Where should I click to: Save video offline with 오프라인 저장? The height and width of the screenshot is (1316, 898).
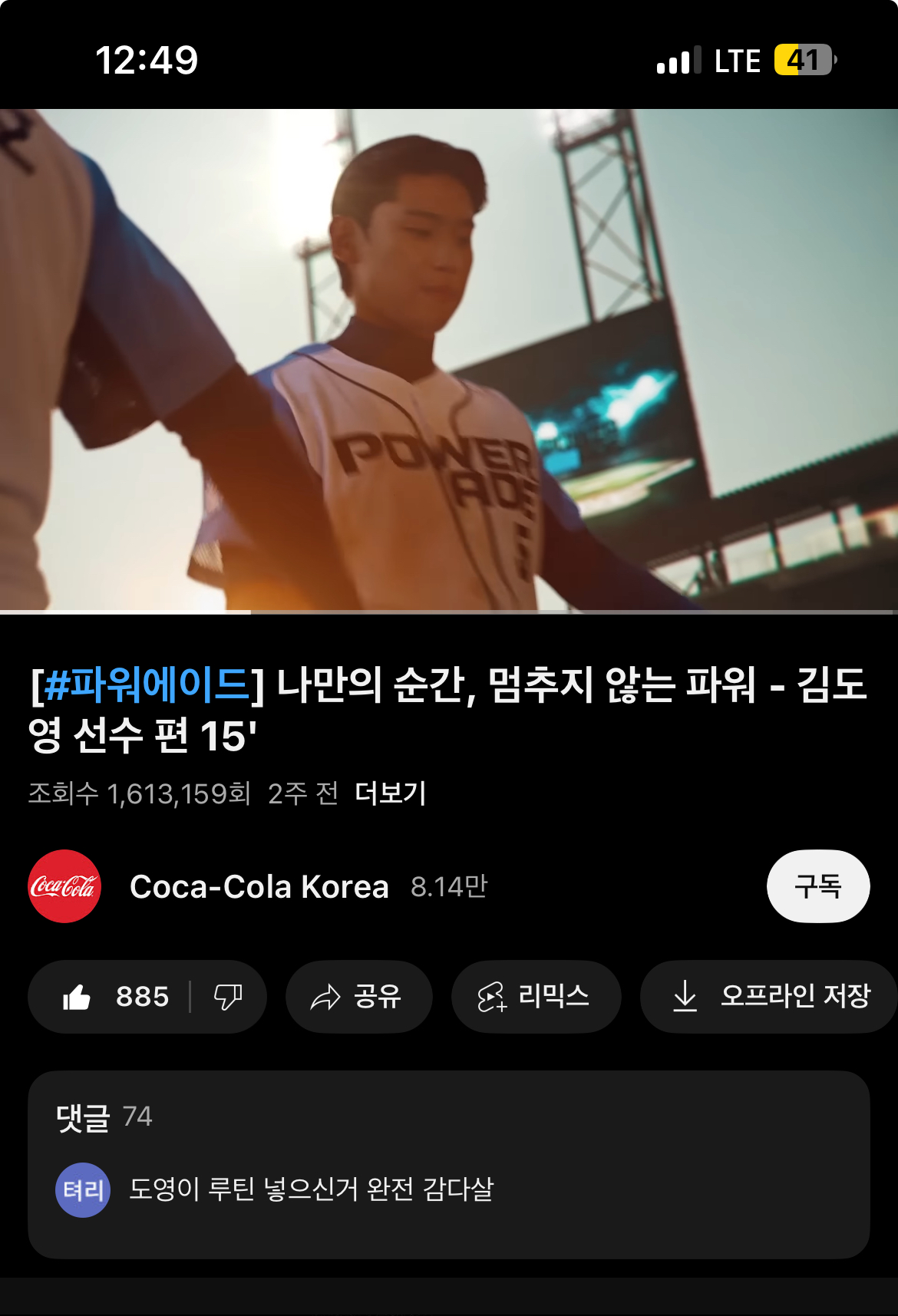tap(771, 997)
